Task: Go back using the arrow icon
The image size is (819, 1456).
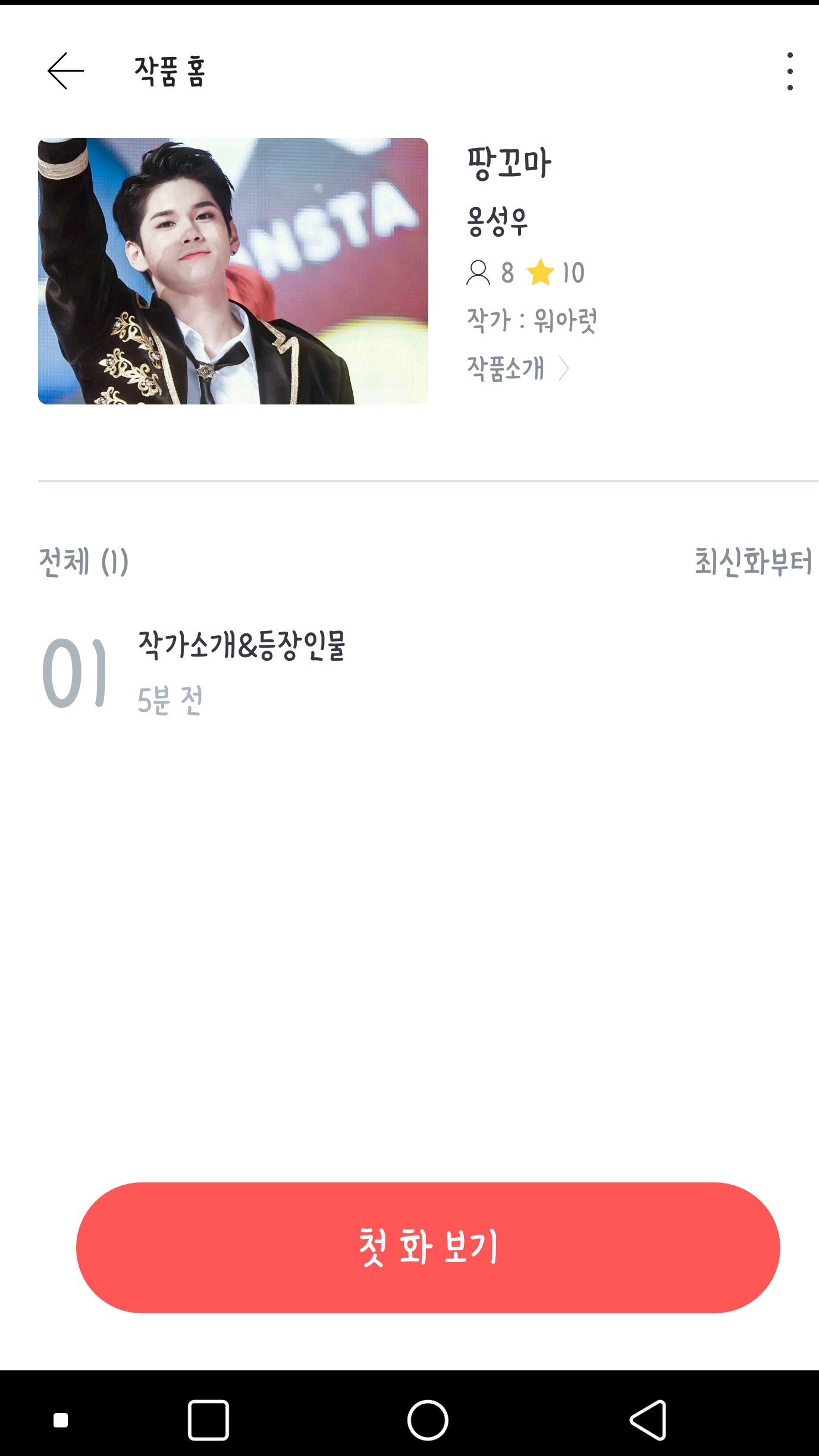Action: click(x=65, y=71)
